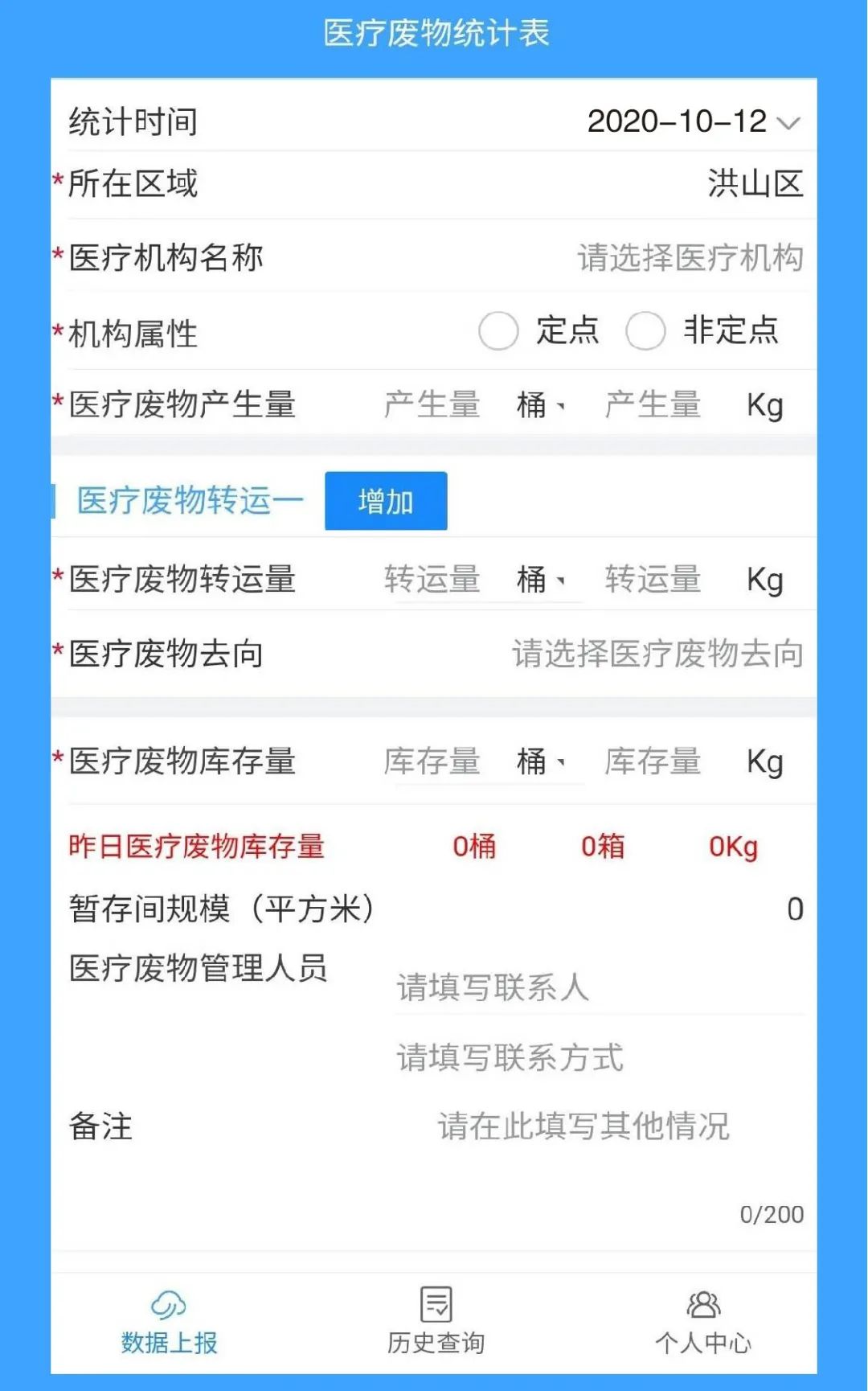Image resolution: width=868 pixels, height=1391 pixels.
Task: Change unit dropdown for 医疗废物产生量
Action: point(541,405)
